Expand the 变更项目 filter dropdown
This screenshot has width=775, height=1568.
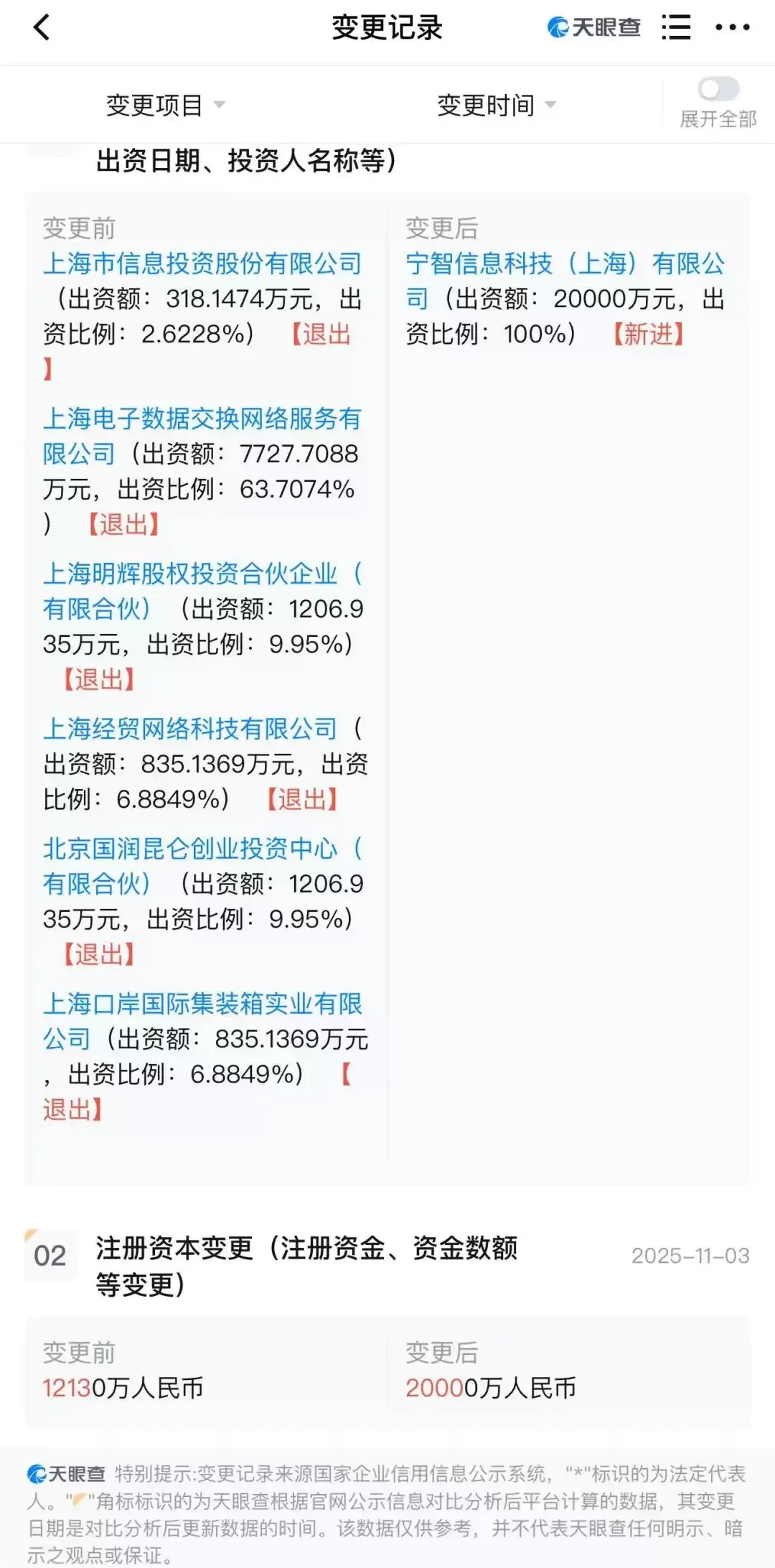(x=166, y=106)
